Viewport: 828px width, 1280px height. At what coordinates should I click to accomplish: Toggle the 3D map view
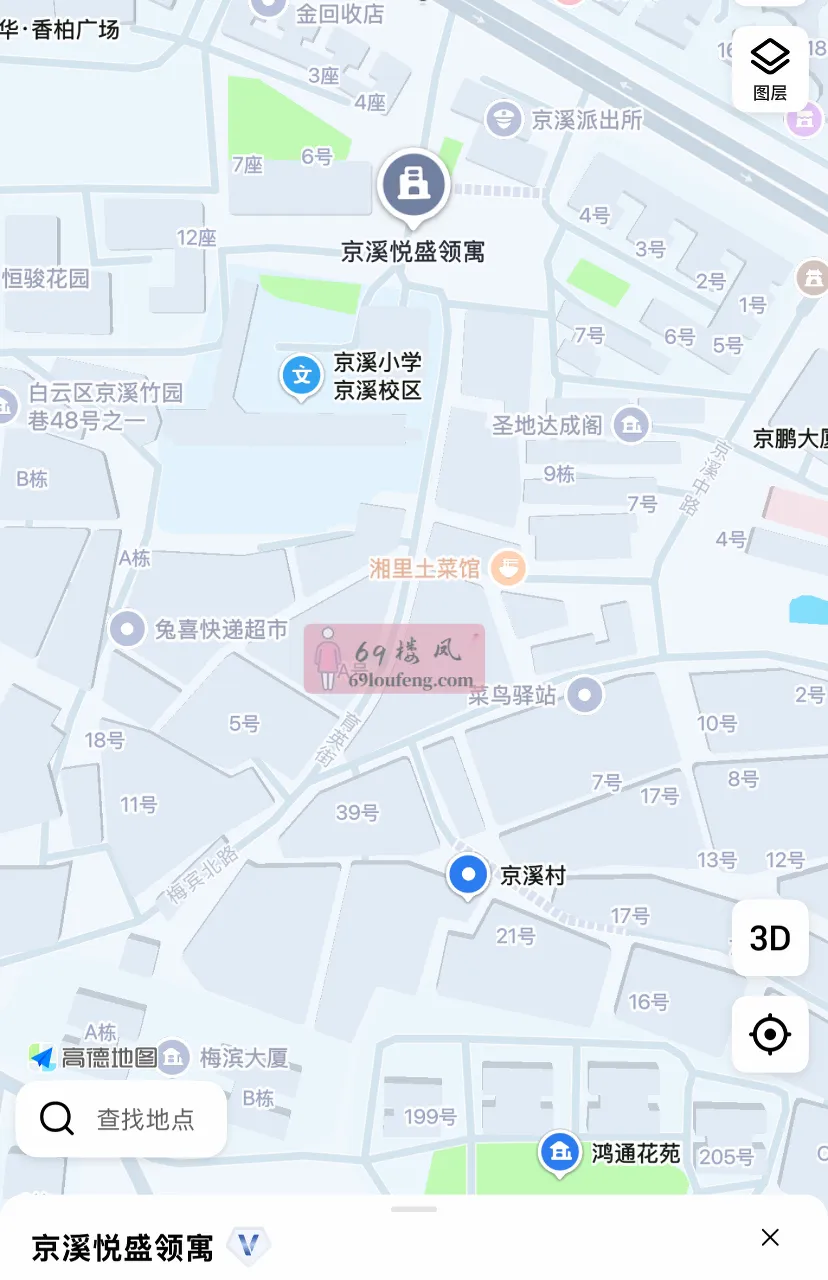point(769,938)
